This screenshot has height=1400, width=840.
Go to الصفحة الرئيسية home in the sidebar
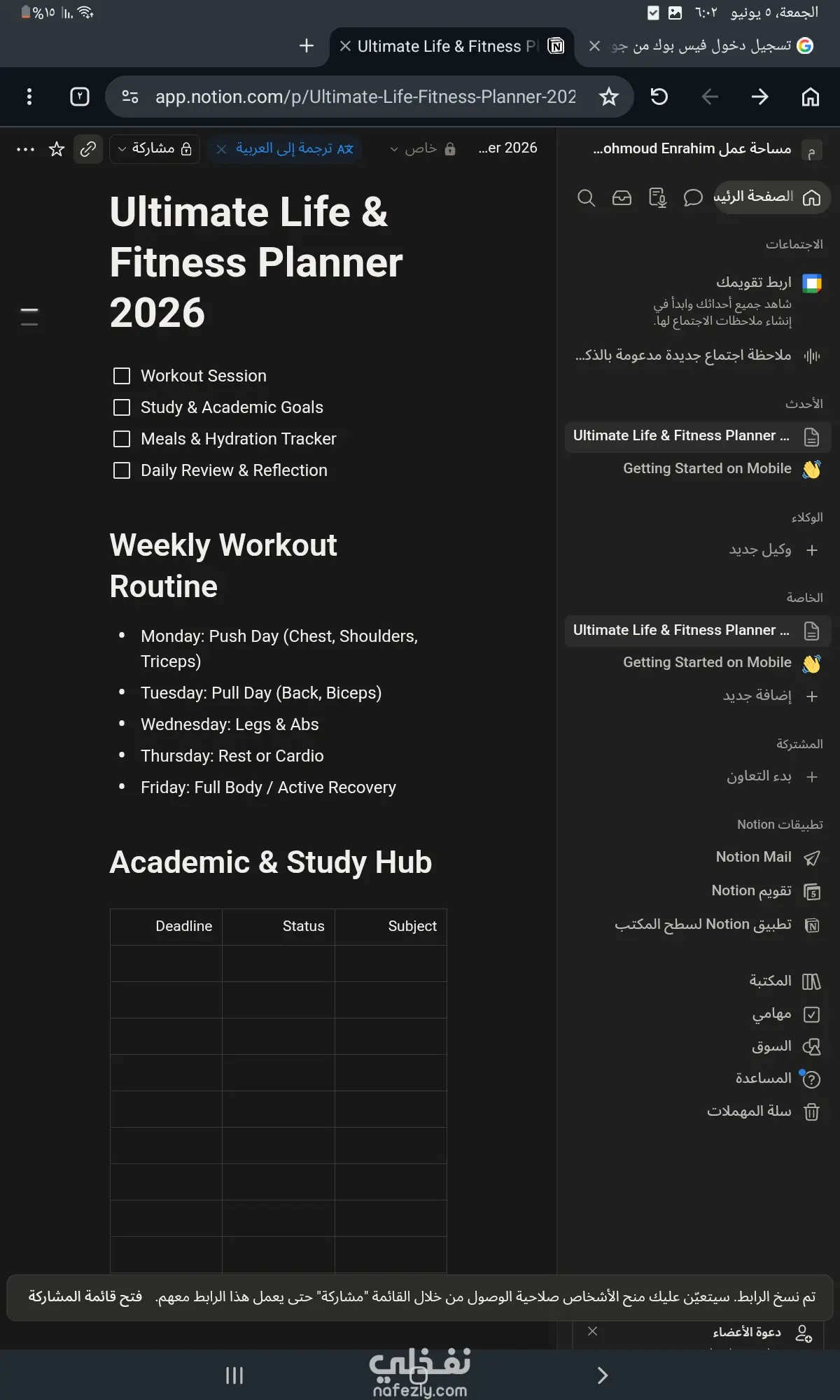[x=772, y=197]
